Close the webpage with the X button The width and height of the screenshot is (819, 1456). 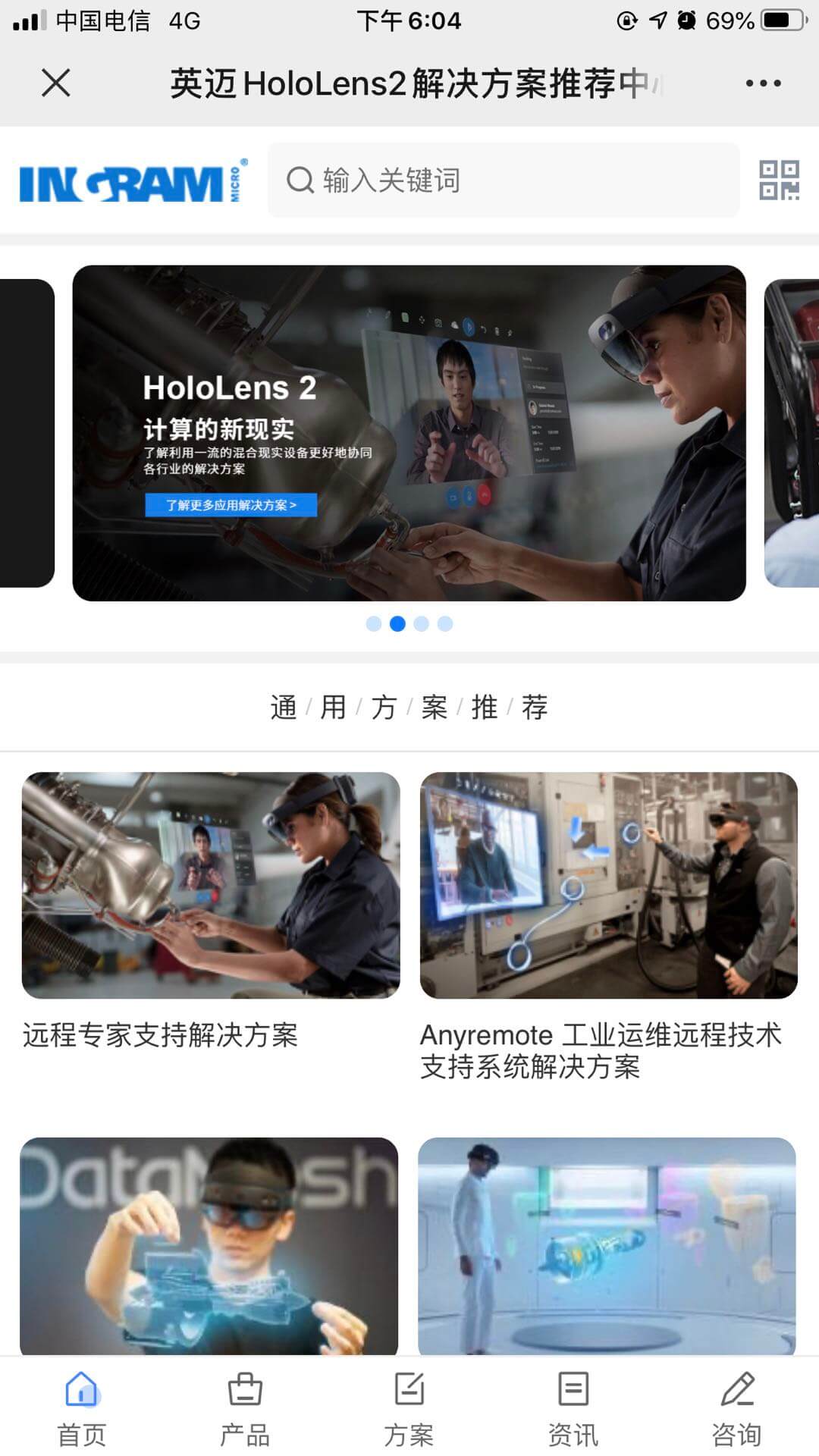tap(56, 83)
